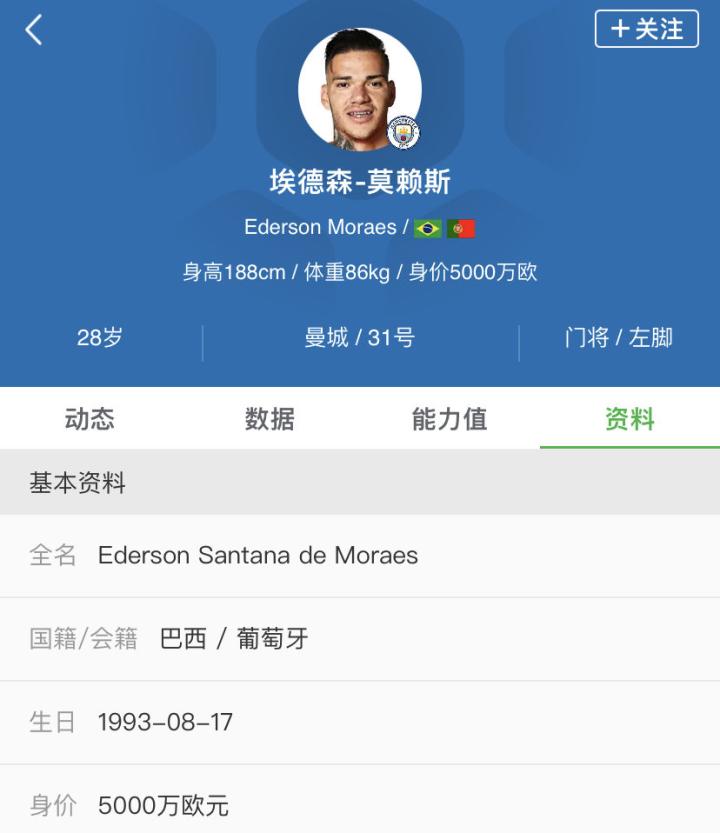The image size is (720, 833).
Task: Open Ederson's profile avatar
Action: (x=359, y=89)
